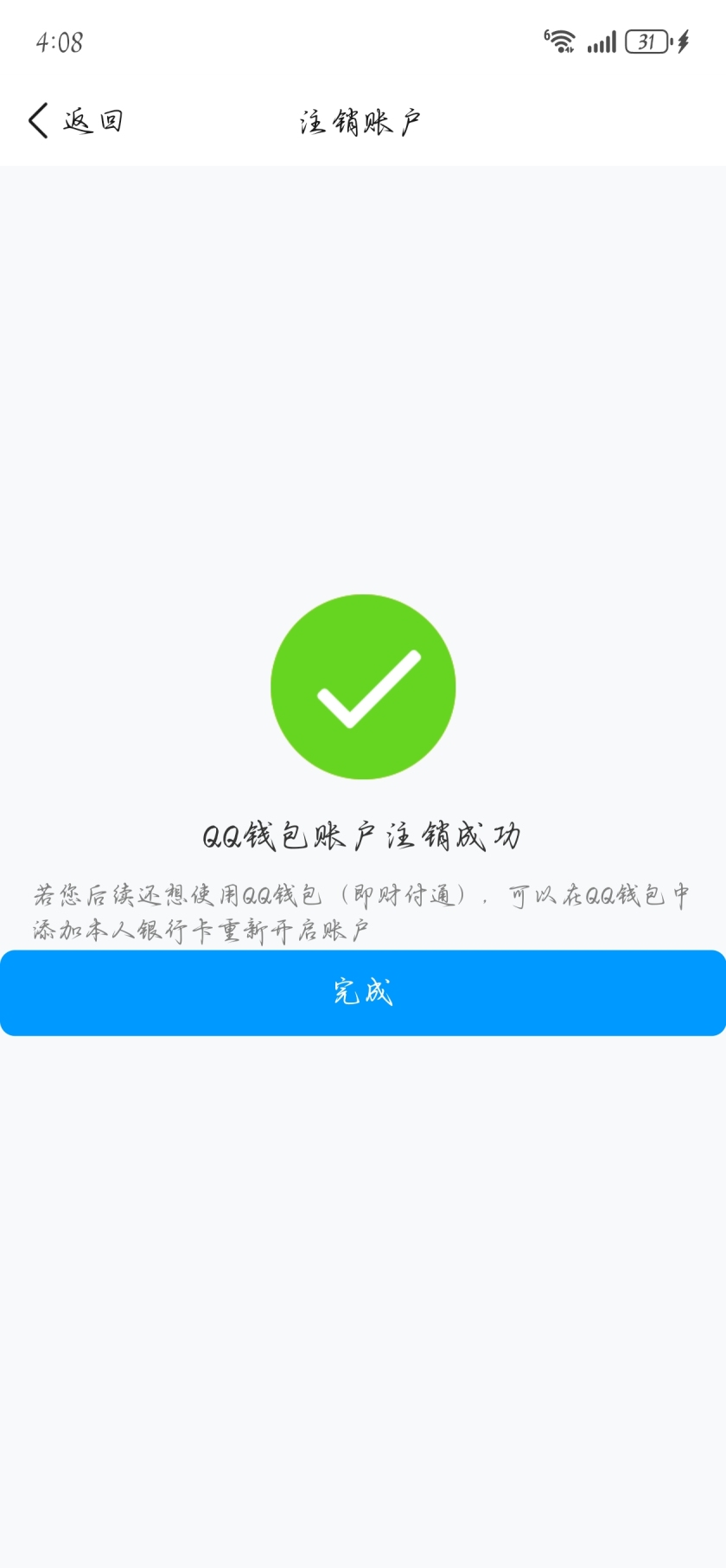Click the cellular signal strength icon
The image size is (726, 1568).
click(603, 40)
